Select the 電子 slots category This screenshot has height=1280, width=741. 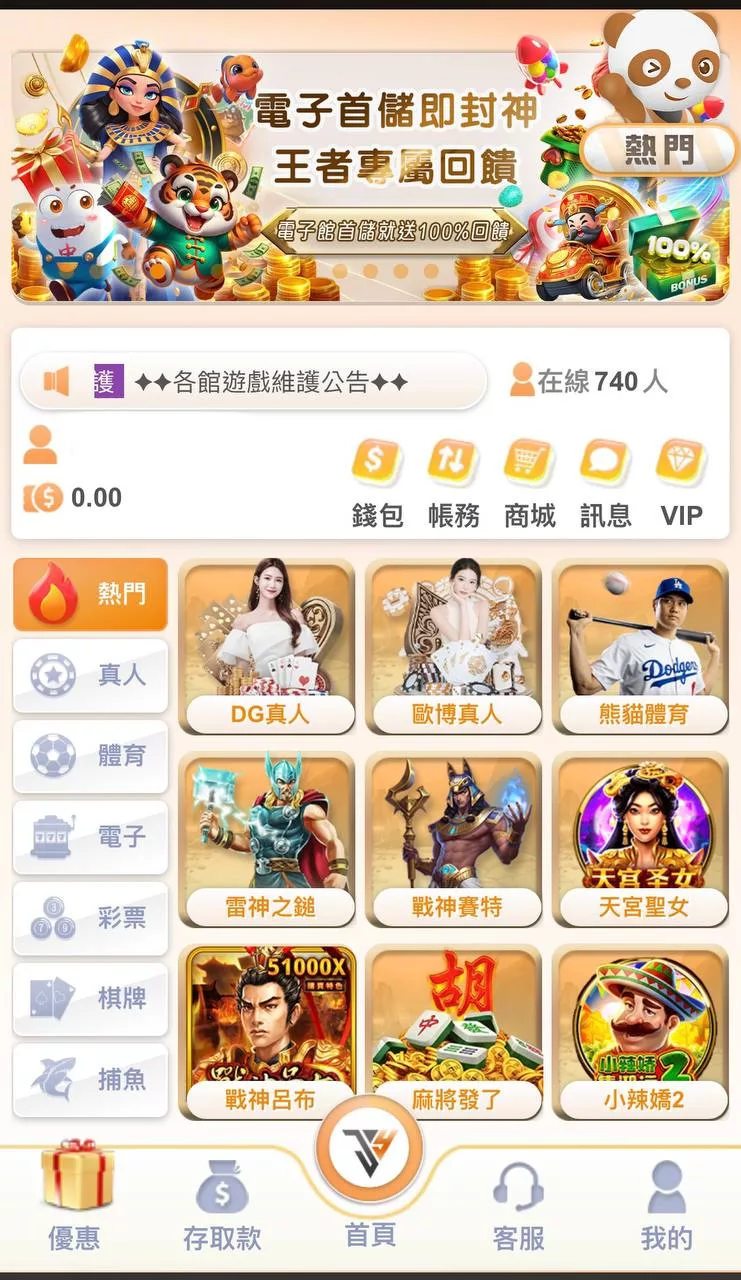(x=90, y=837)
